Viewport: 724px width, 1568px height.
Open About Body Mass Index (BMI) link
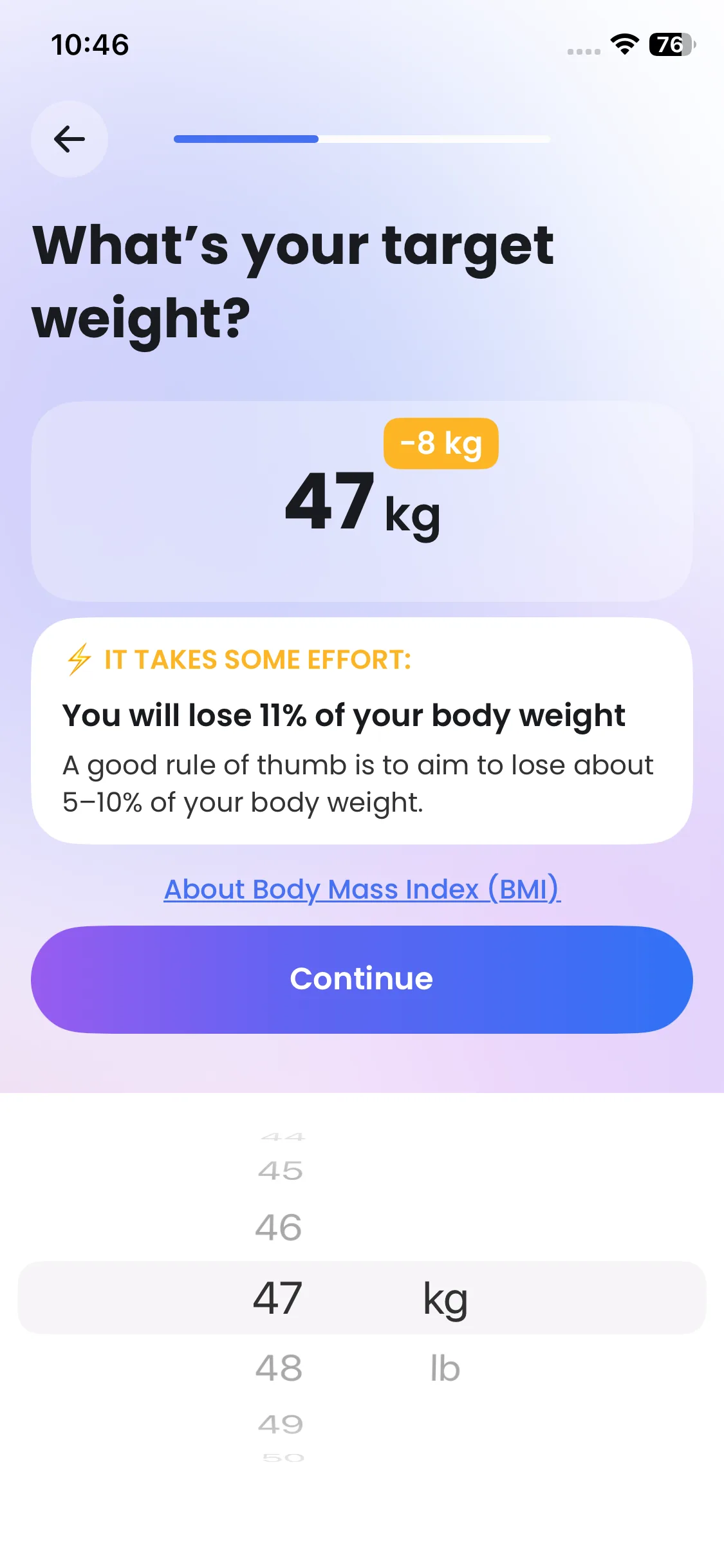click(362, 889)
